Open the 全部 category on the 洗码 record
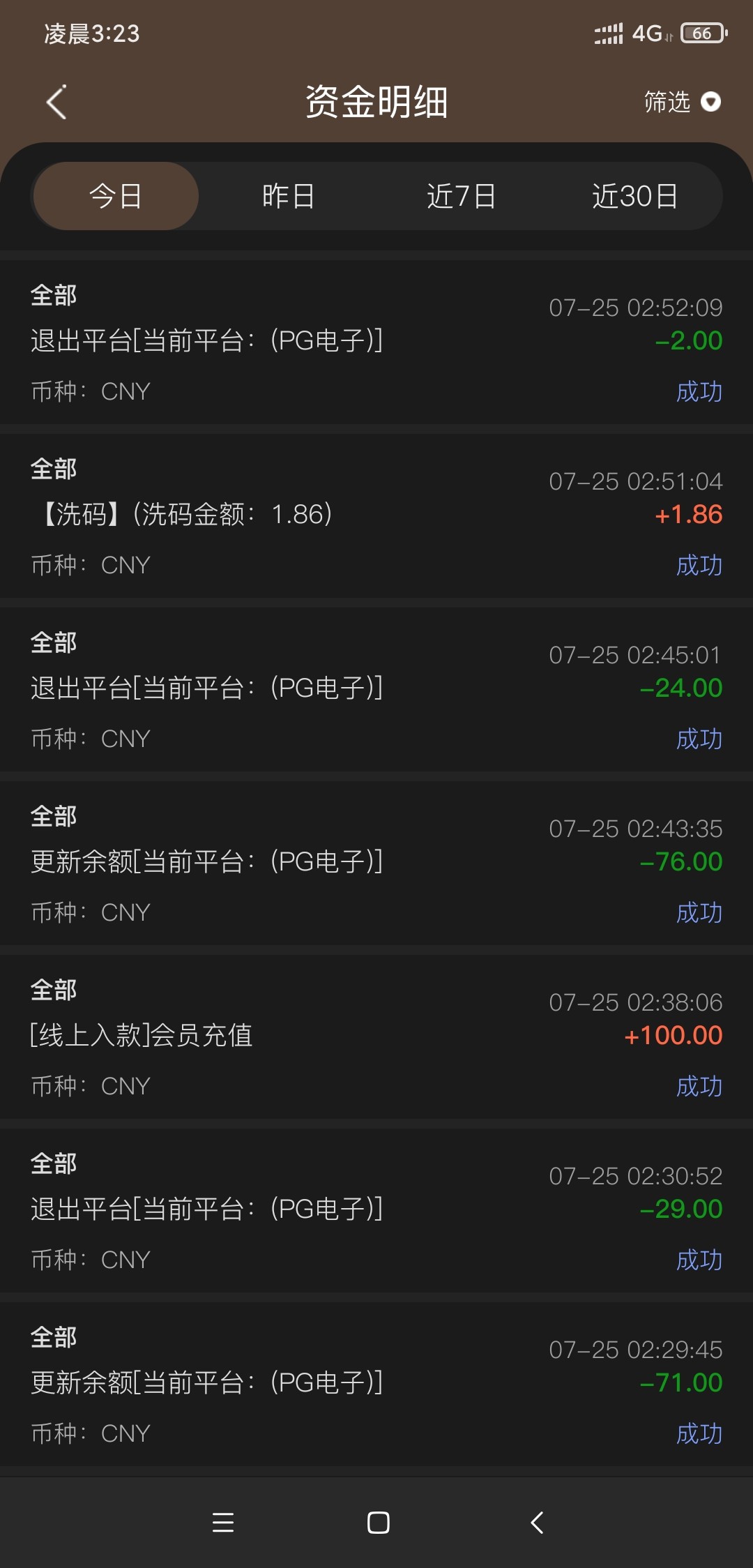Viewport: 753px width, 1568px height. (54, 469)
